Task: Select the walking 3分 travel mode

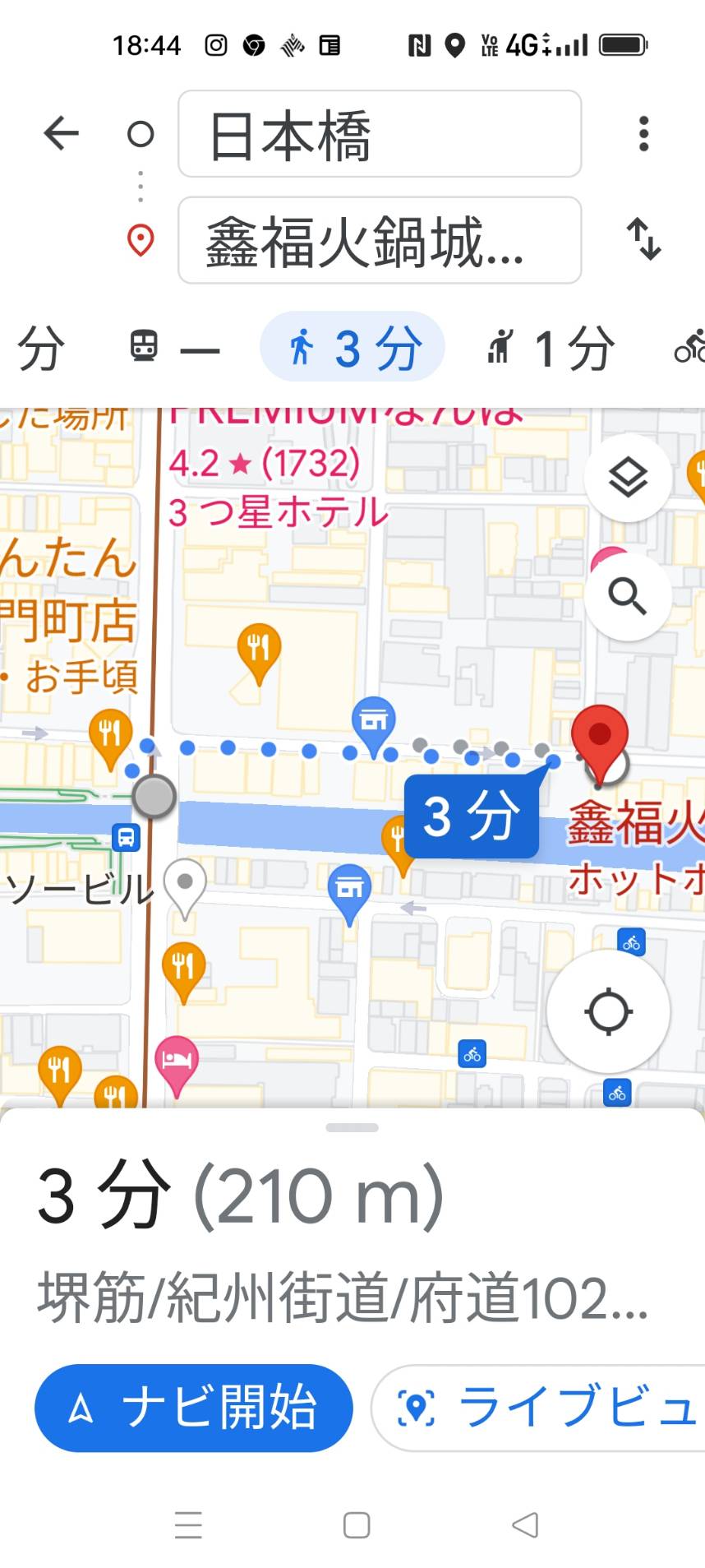Action: tap(352, 347)
